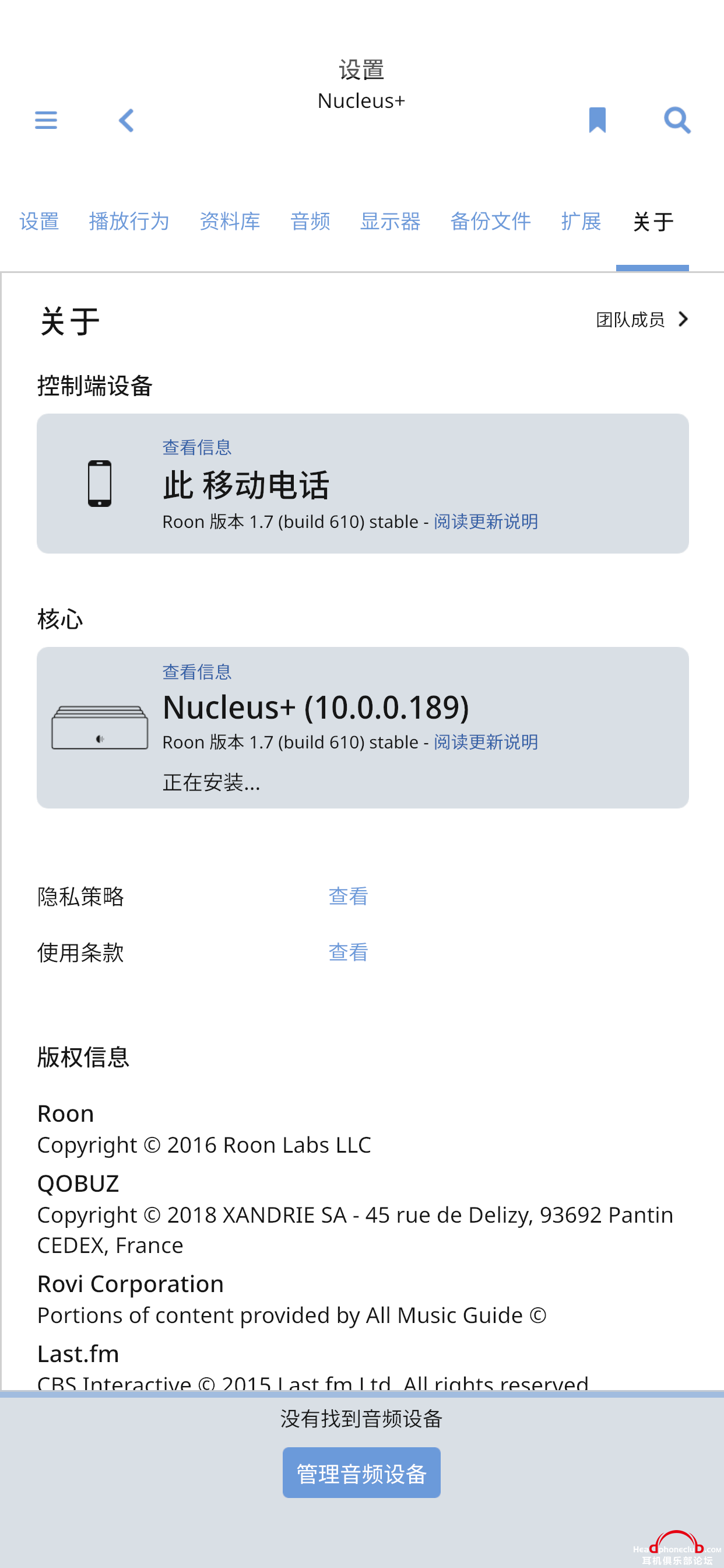The image size is (724, 1568).
Task: Open the 团队成员 page
Action: point(641,320)
